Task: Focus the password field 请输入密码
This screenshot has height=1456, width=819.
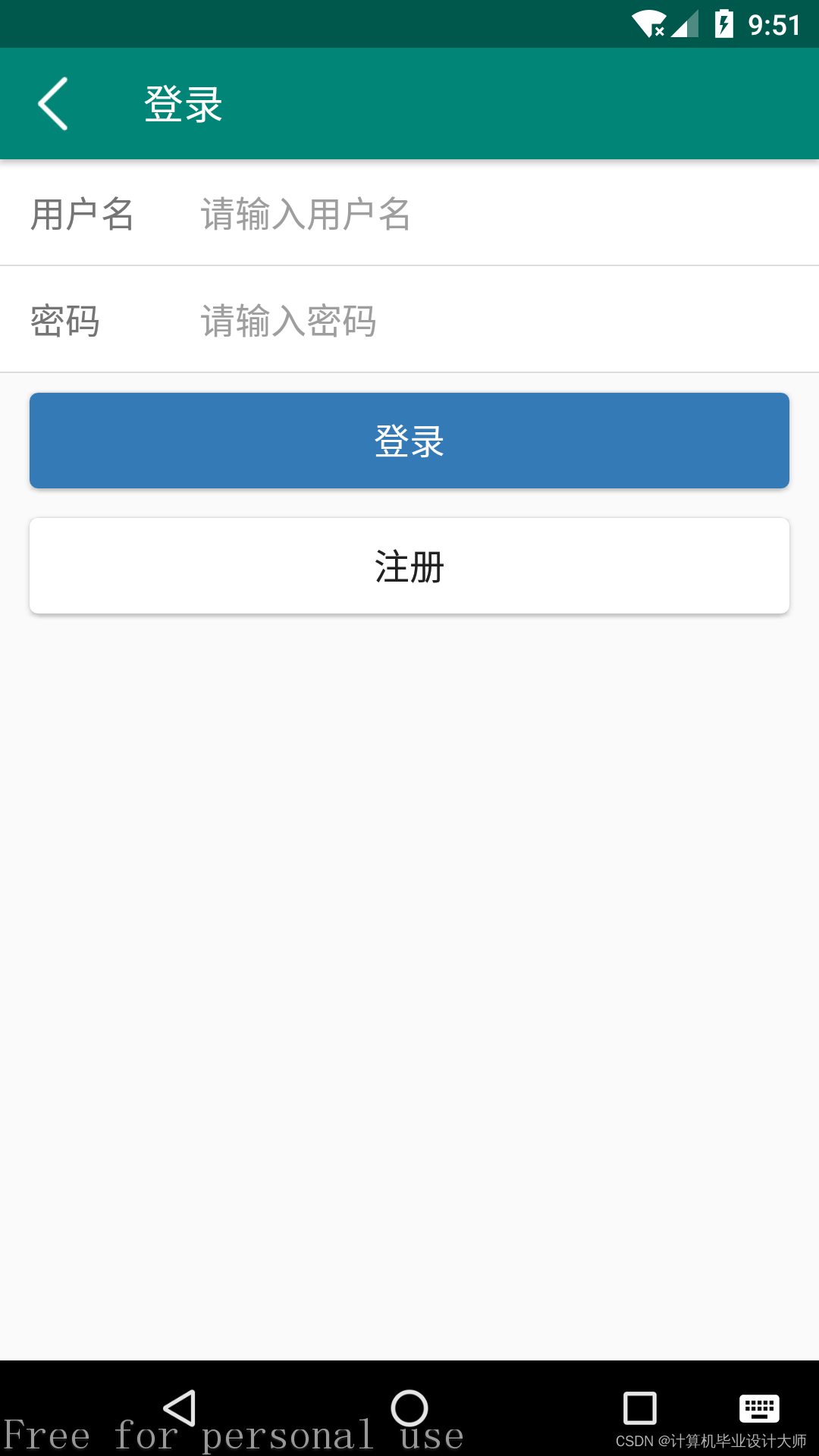Action: 500,321
